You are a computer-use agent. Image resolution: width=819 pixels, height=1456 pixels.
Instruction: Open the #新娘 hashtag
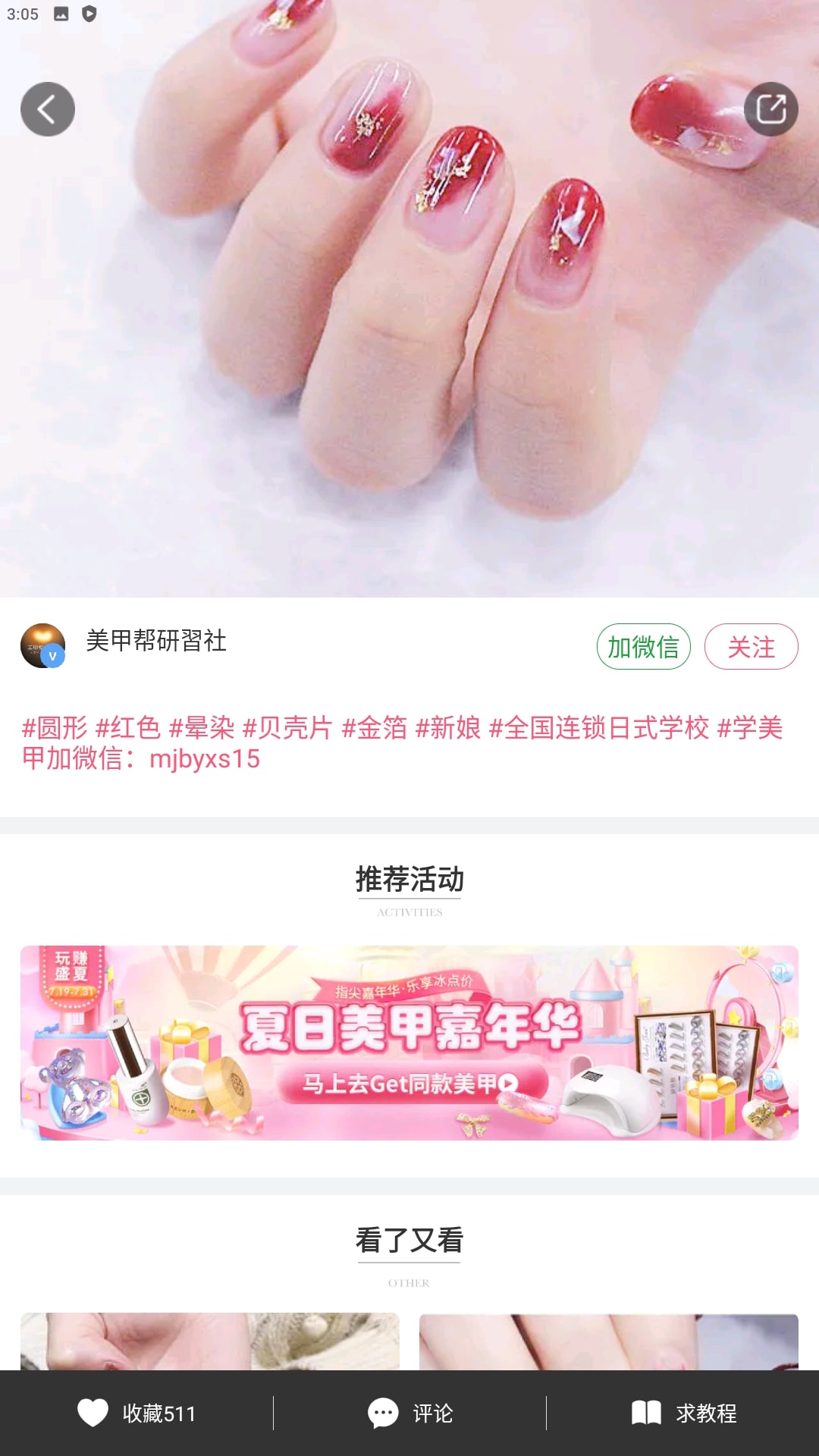pos(447,728)
